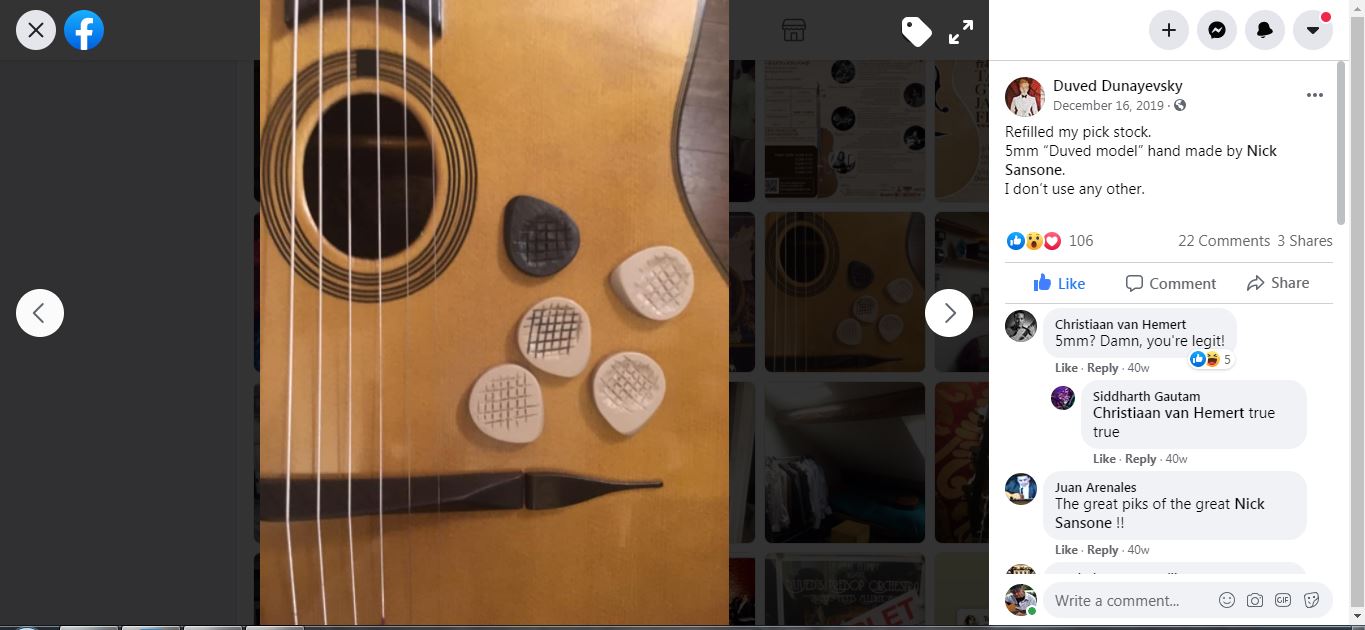Open the notifications bell
This screenshot has height=630, width=1365.
(x=1265, y=30)
